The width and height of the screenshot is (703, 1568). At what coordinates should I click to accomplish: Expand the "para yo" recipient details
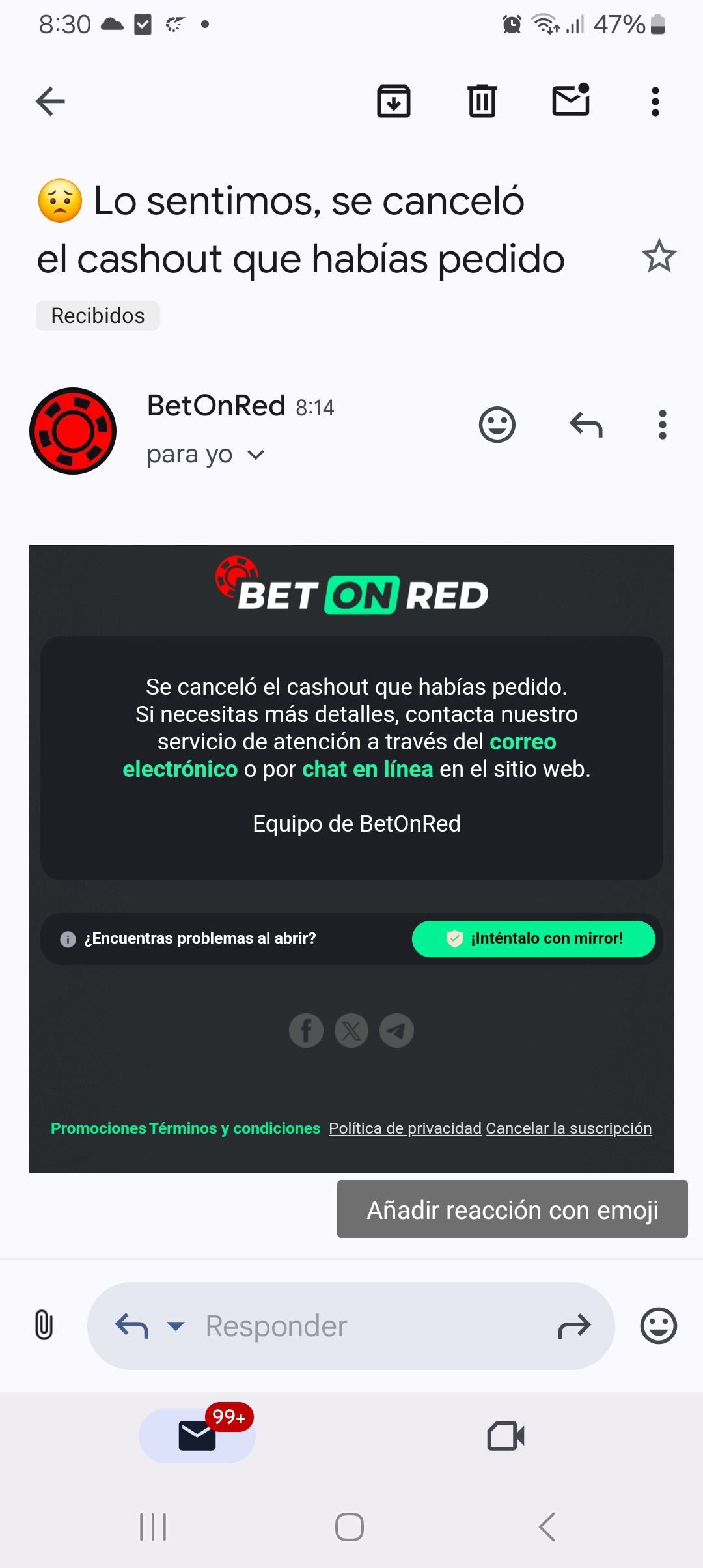click(256, 455)
